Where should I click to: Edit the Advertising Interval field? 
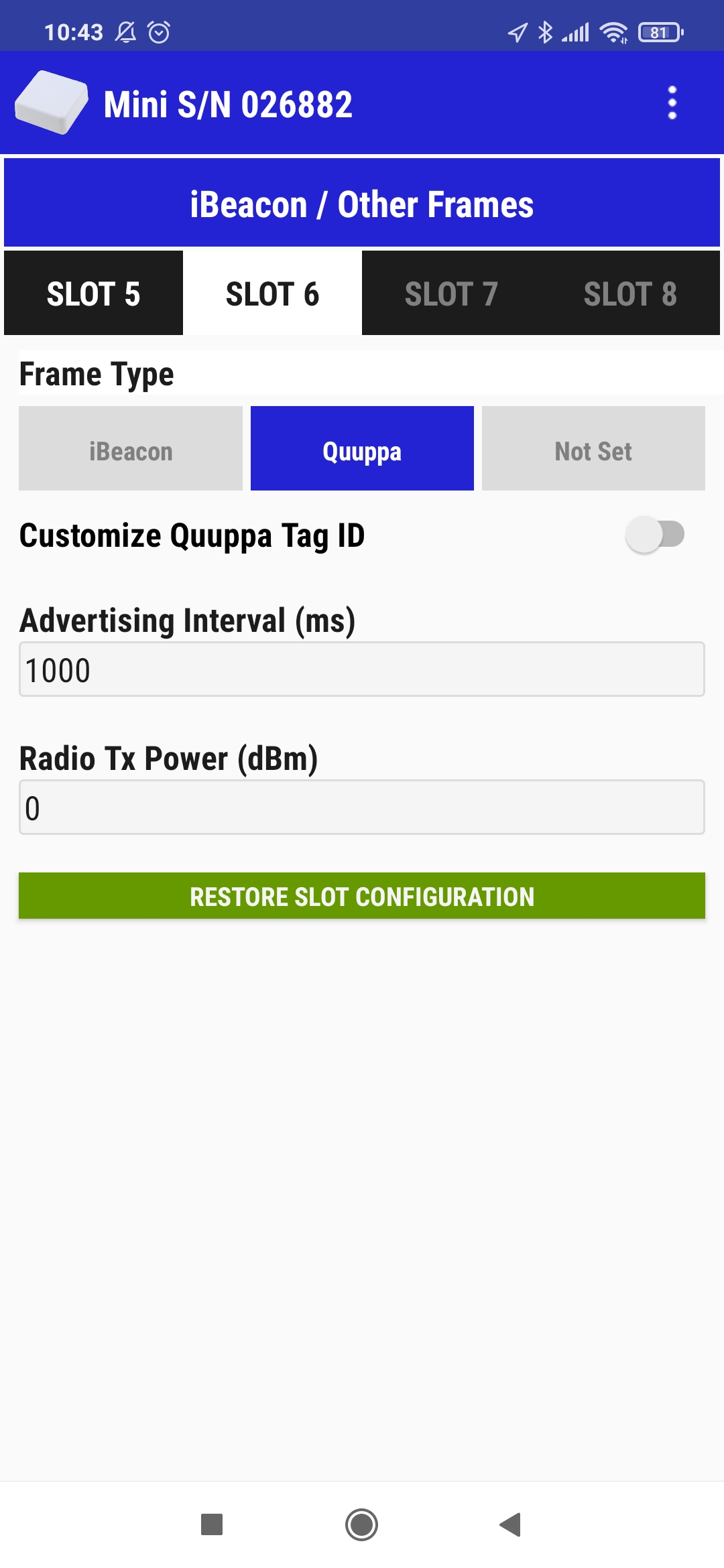click(x=362, y=669)
